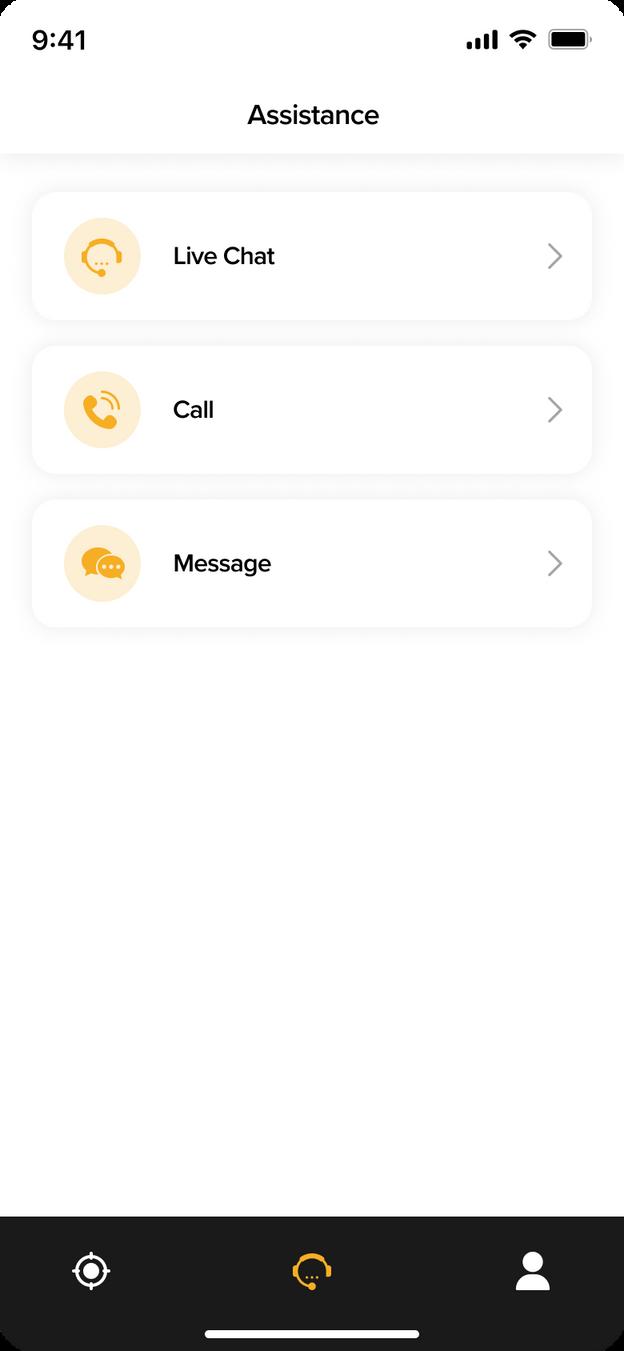
Task: Switch to the location target tab
Action: [x=91, y=1271]
